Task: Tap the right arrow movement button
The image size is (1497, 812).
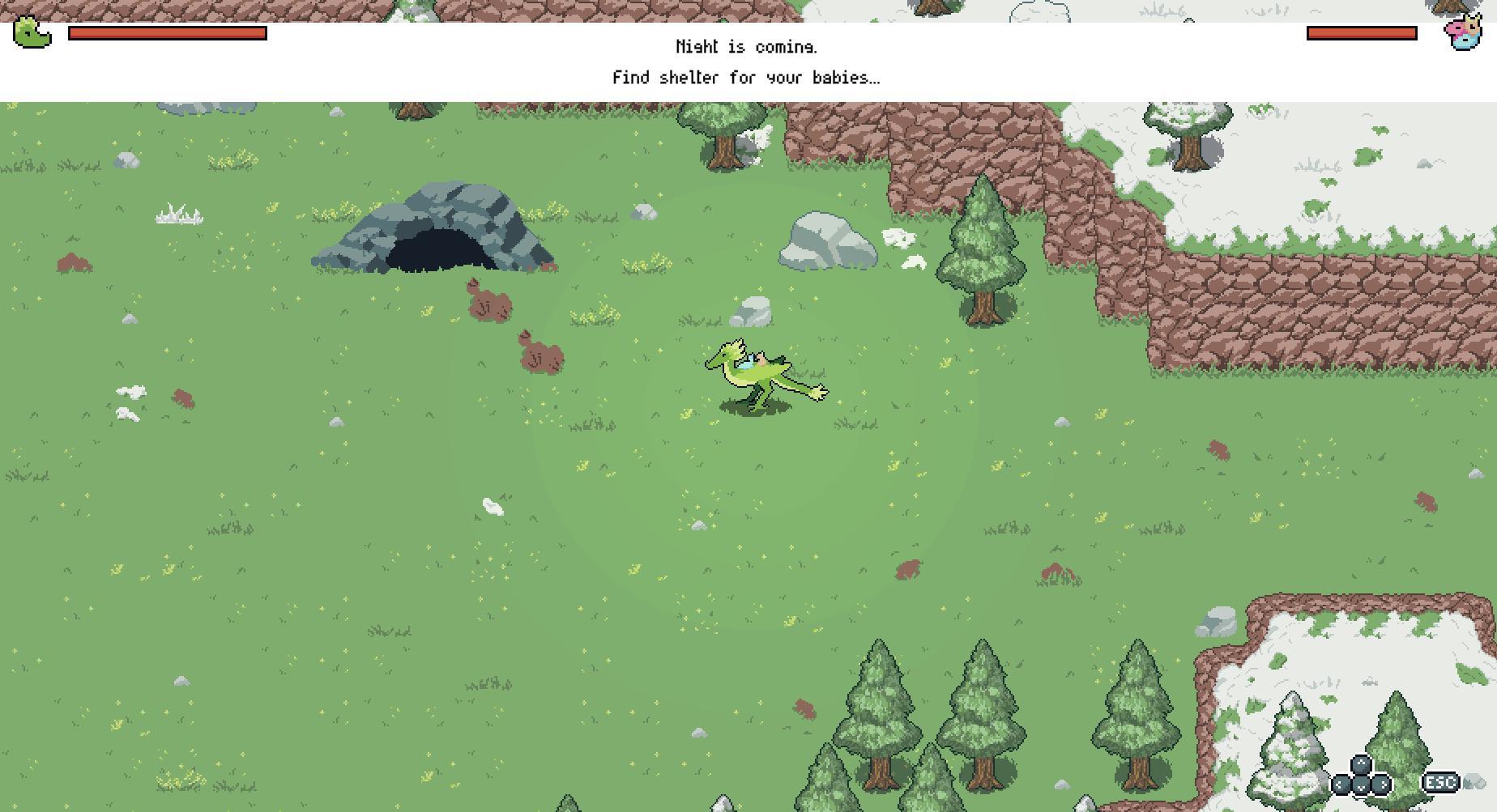Action: [x=1381, y=784]
